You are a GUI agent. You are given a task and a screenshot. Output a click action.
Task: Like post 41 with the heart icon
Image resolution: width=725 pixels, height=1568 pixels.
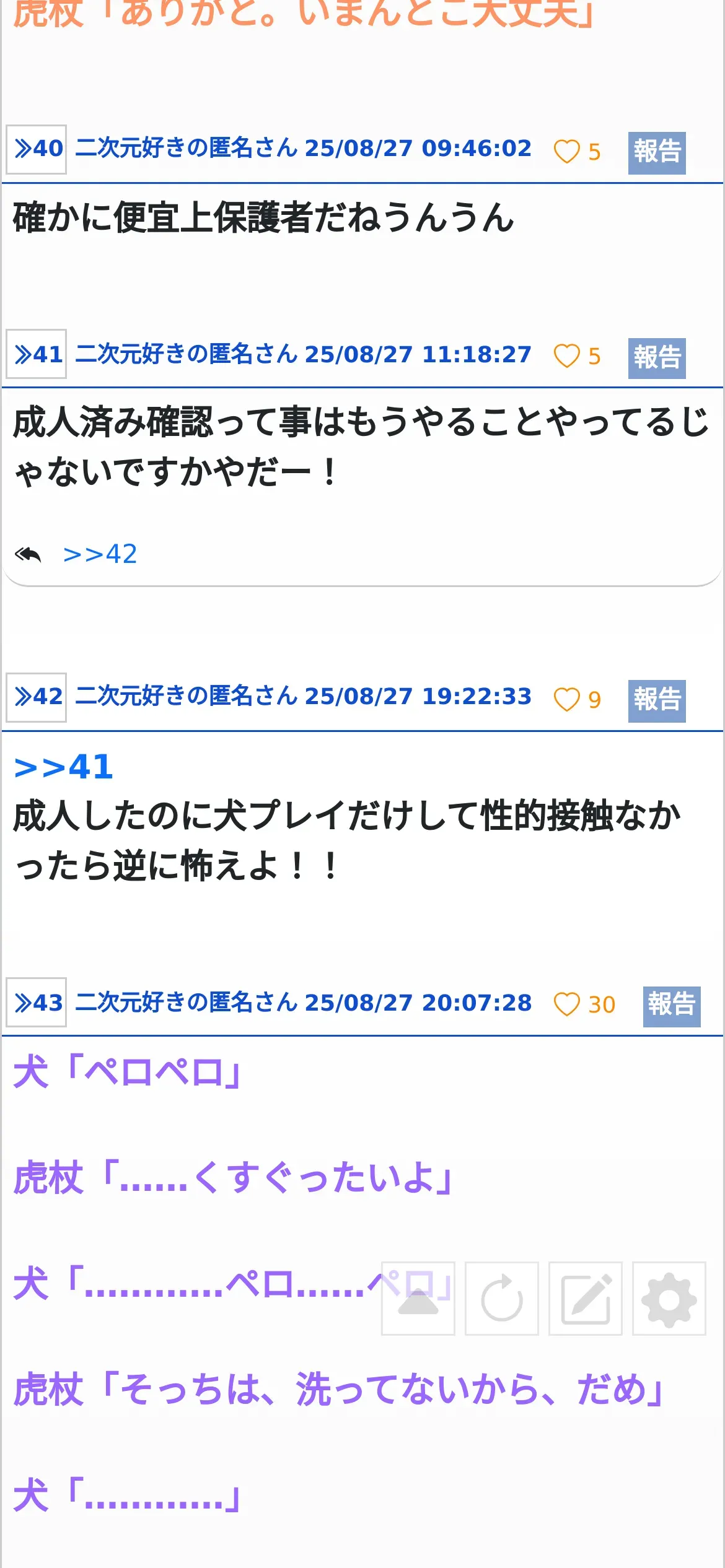566,356
